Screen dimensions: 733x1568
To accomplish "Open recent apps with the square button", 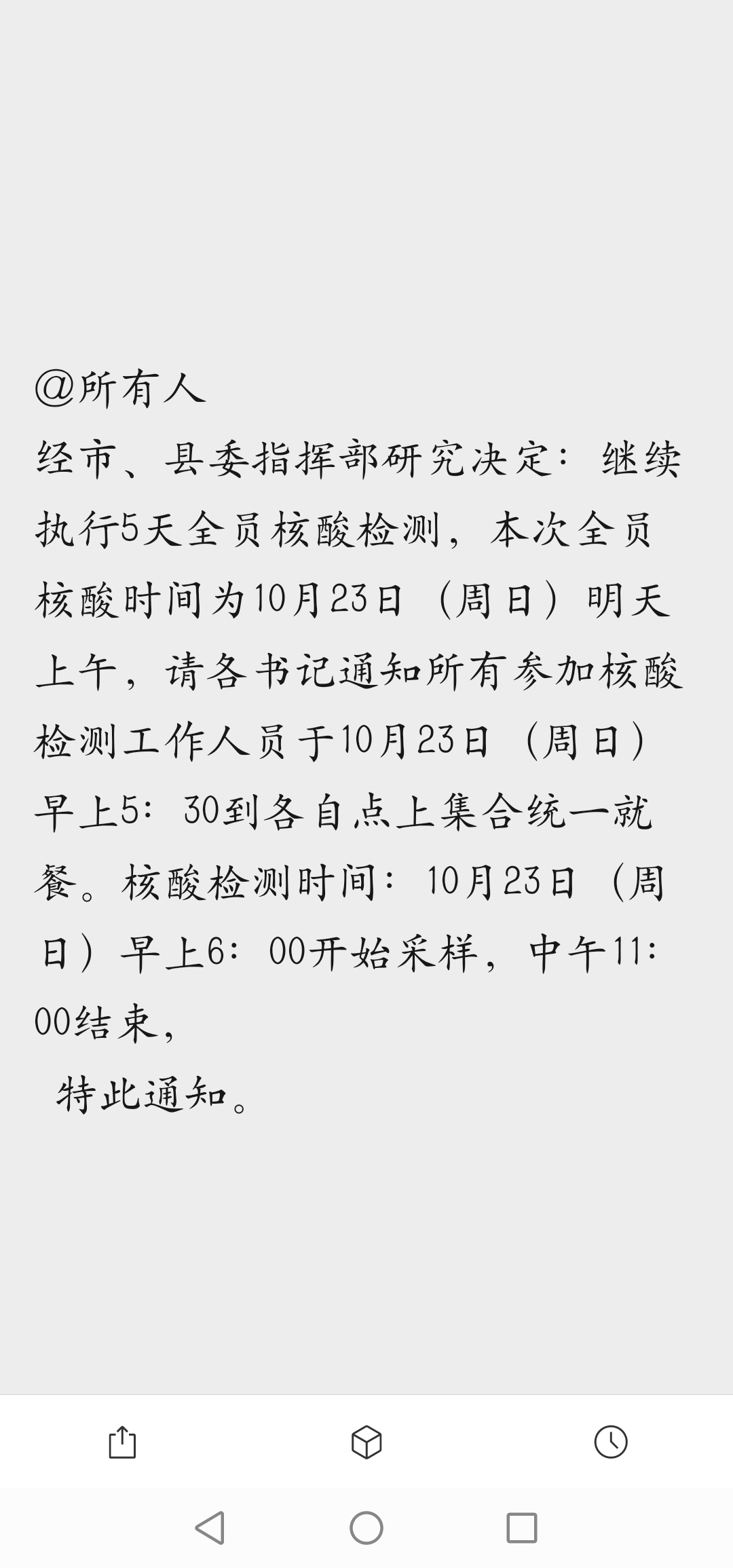I will point(522,1529).
